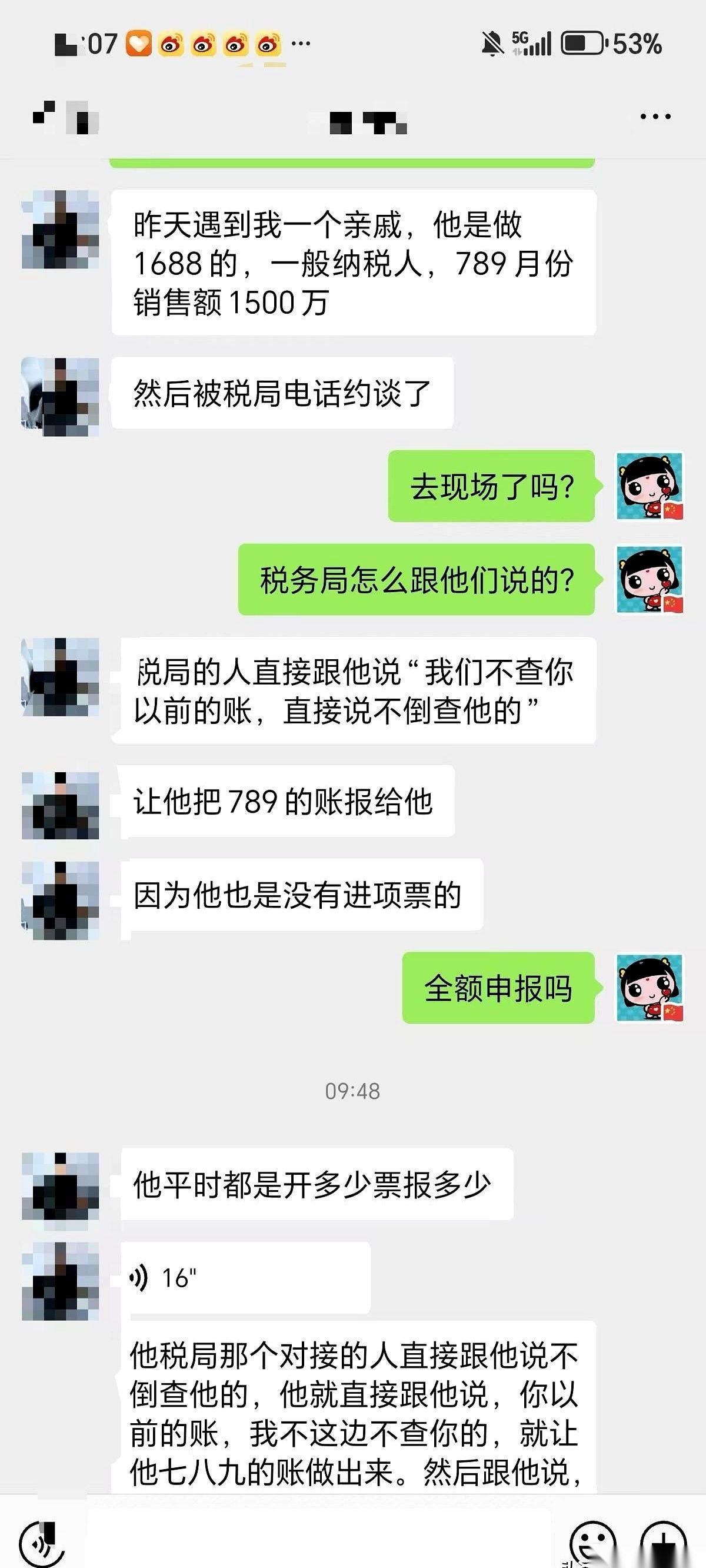The height and width of the screenshot is (1568, 706).
Task: Tap the battery 53% indicator
Action: coord(608,42)
